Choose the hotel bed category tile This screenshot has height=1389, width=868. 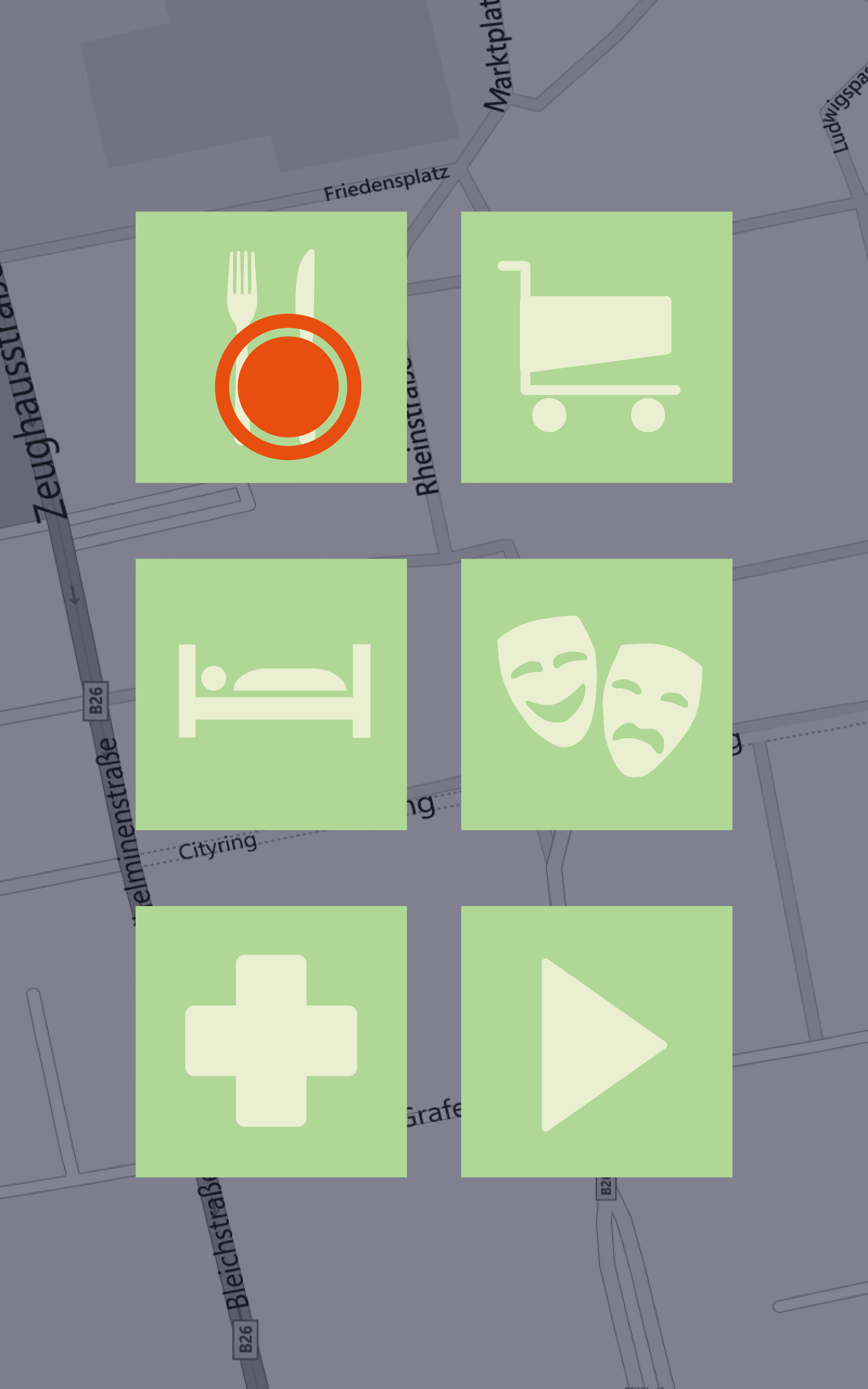[271, 694]
